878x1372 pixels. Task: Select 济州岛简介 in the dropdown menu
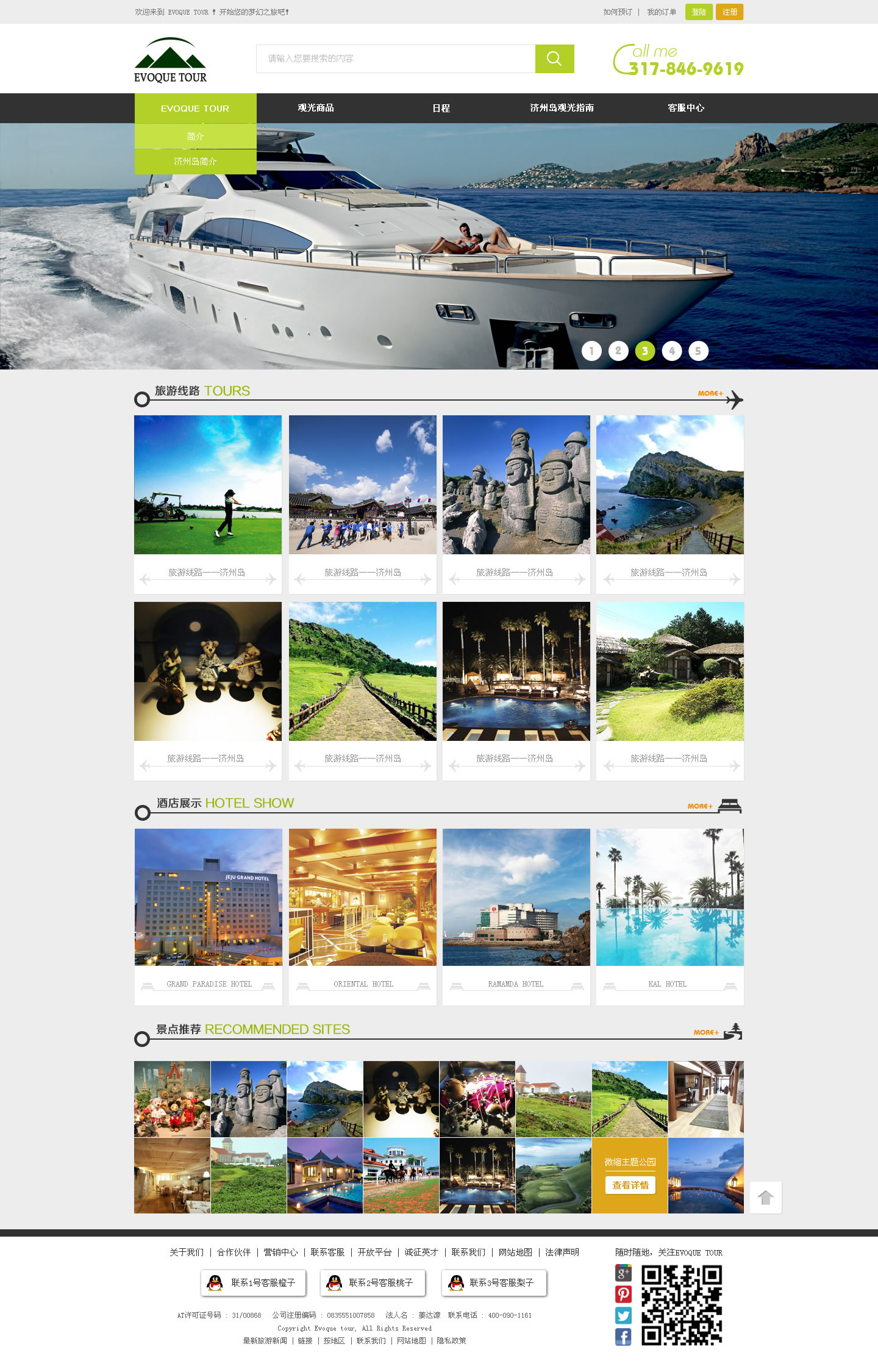point(195,162)
